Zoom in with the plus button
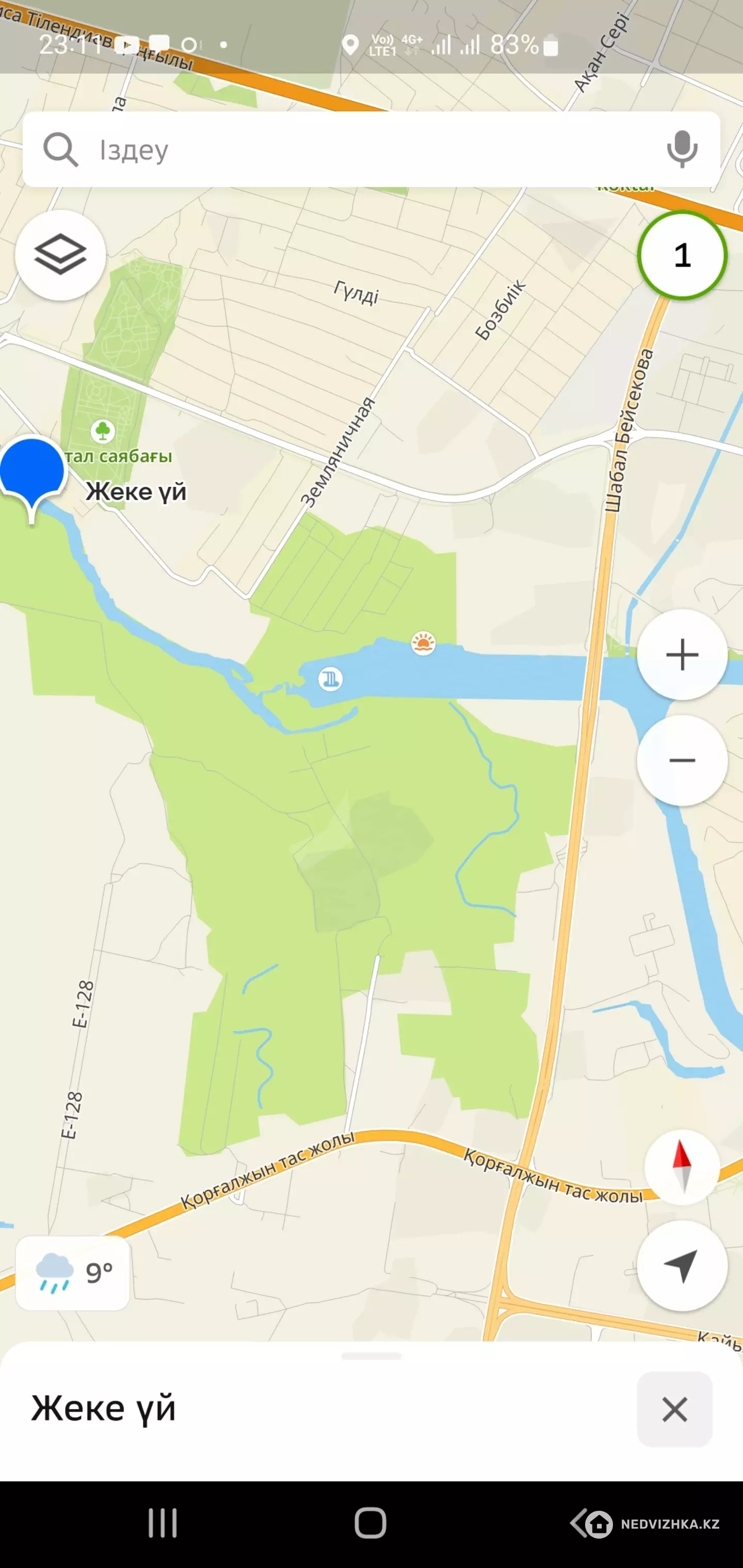Screen dimensions: 743x1568 tap(682, 655)
